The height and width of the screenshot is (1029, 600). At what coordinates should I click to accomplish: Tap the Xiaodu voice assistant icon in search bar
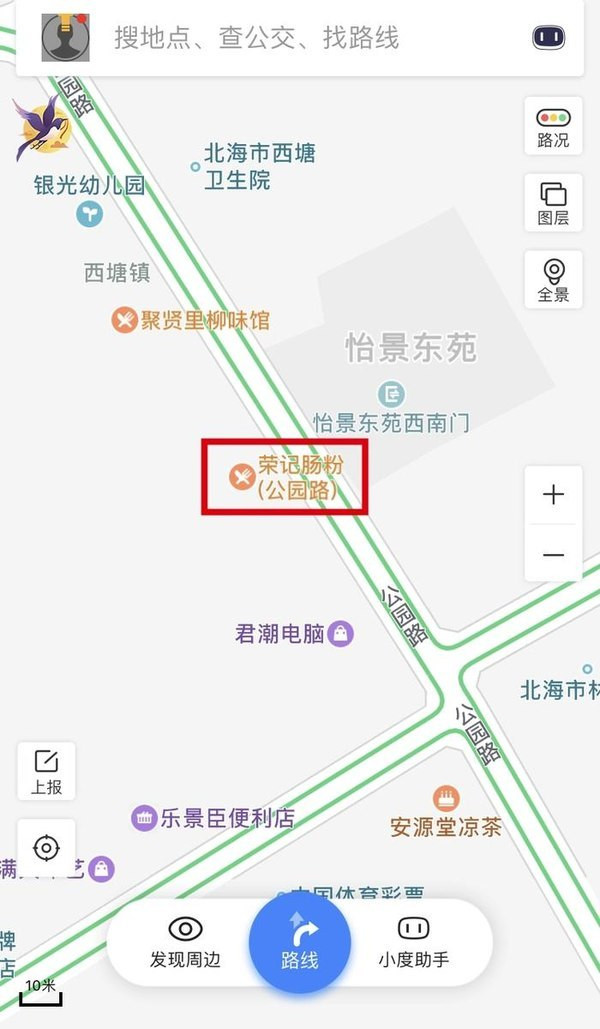pos(549,37)
